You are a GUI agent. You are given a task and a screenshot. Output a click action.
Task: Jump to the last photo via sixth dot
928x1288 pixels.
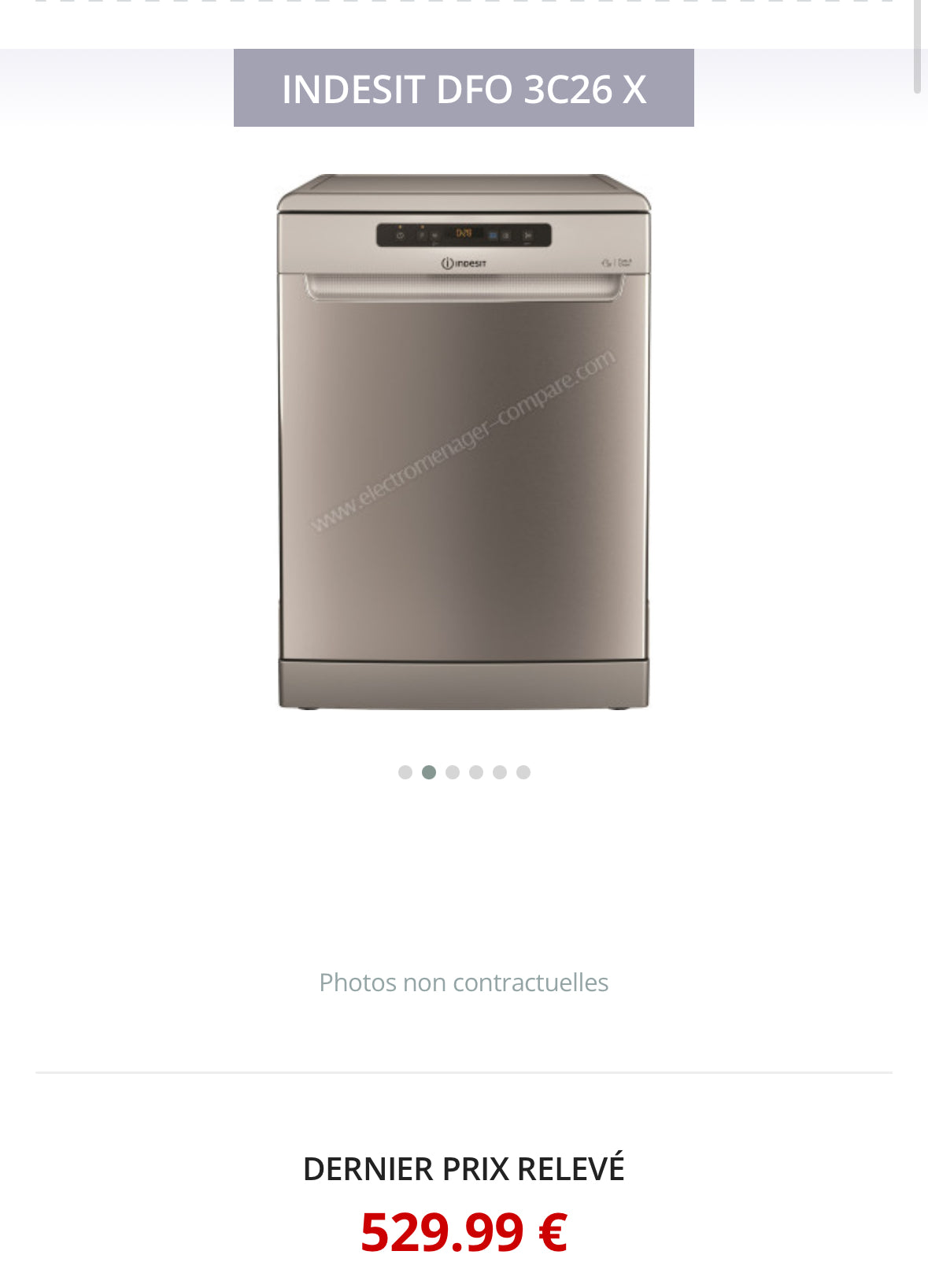pyautogui.click(x=523, y=772)
